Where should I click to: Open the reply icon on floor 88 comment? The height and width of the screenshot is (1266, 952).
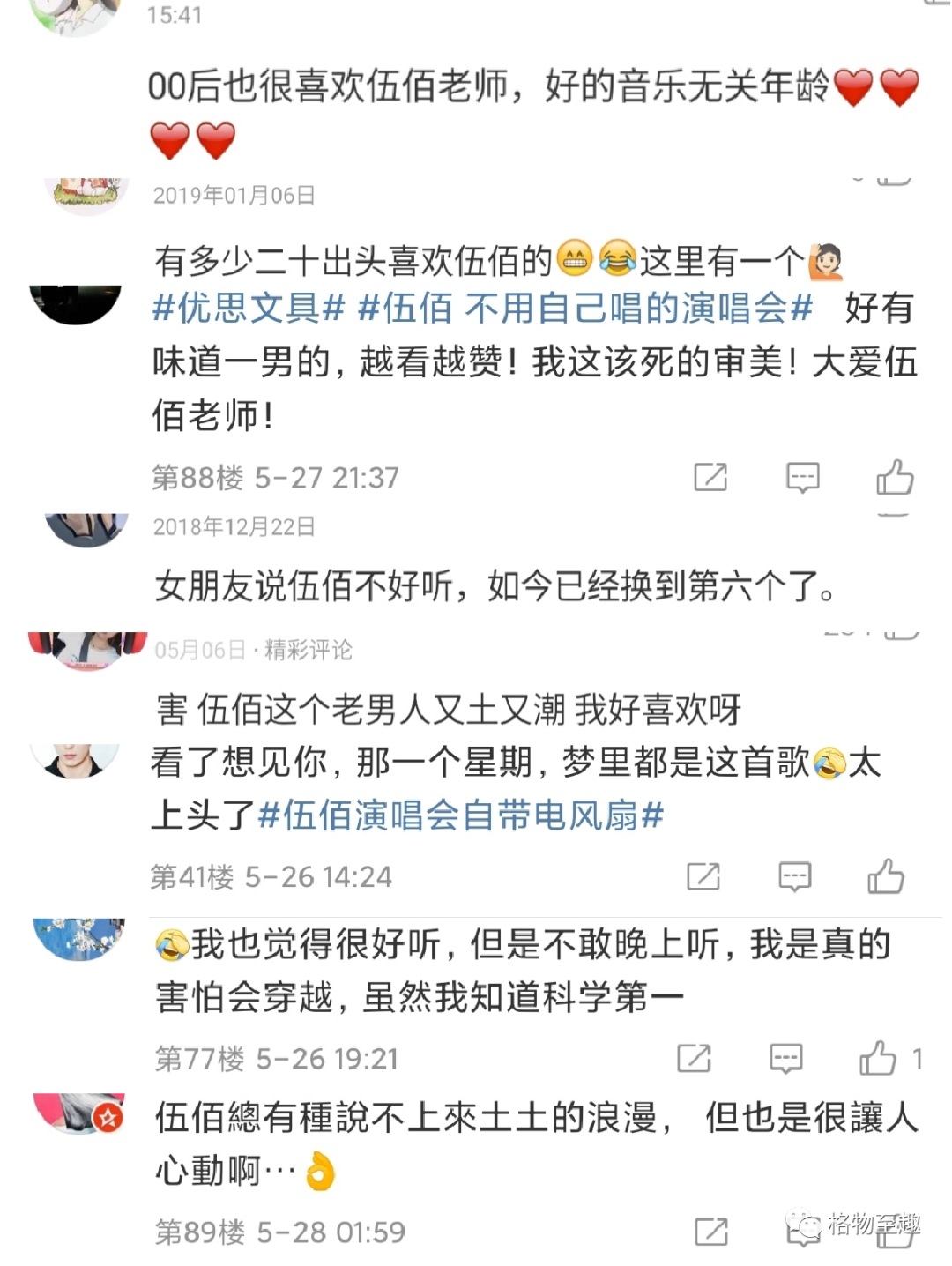click(801, 477)
